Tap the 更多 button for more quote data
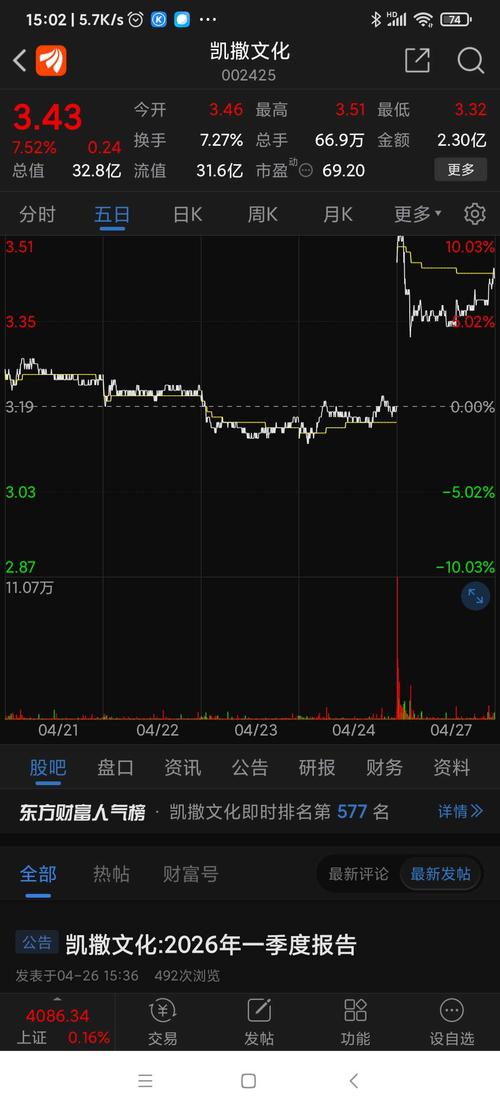 pyautogui.click(x=460, y=170)
